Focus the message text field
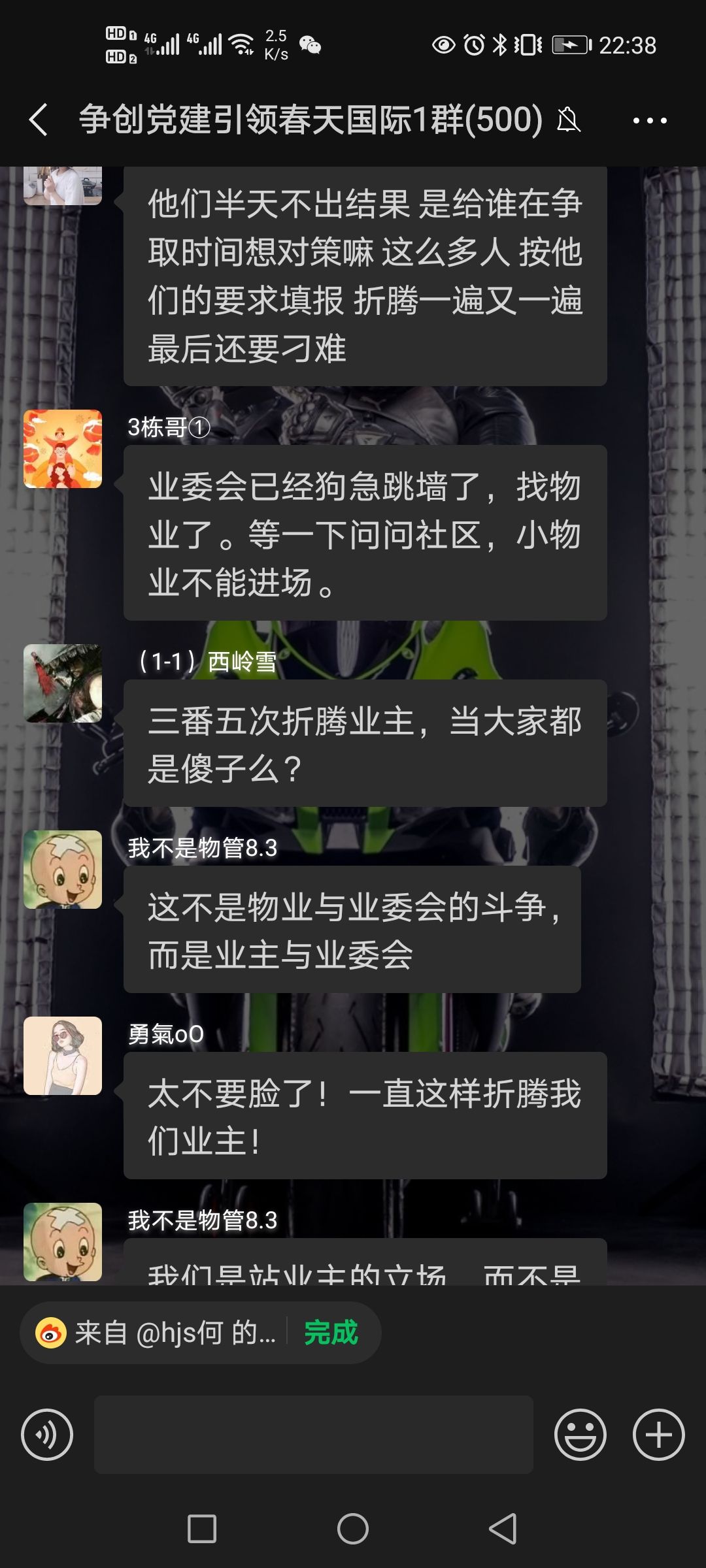706x1568 pixels. coord(314,1435)
